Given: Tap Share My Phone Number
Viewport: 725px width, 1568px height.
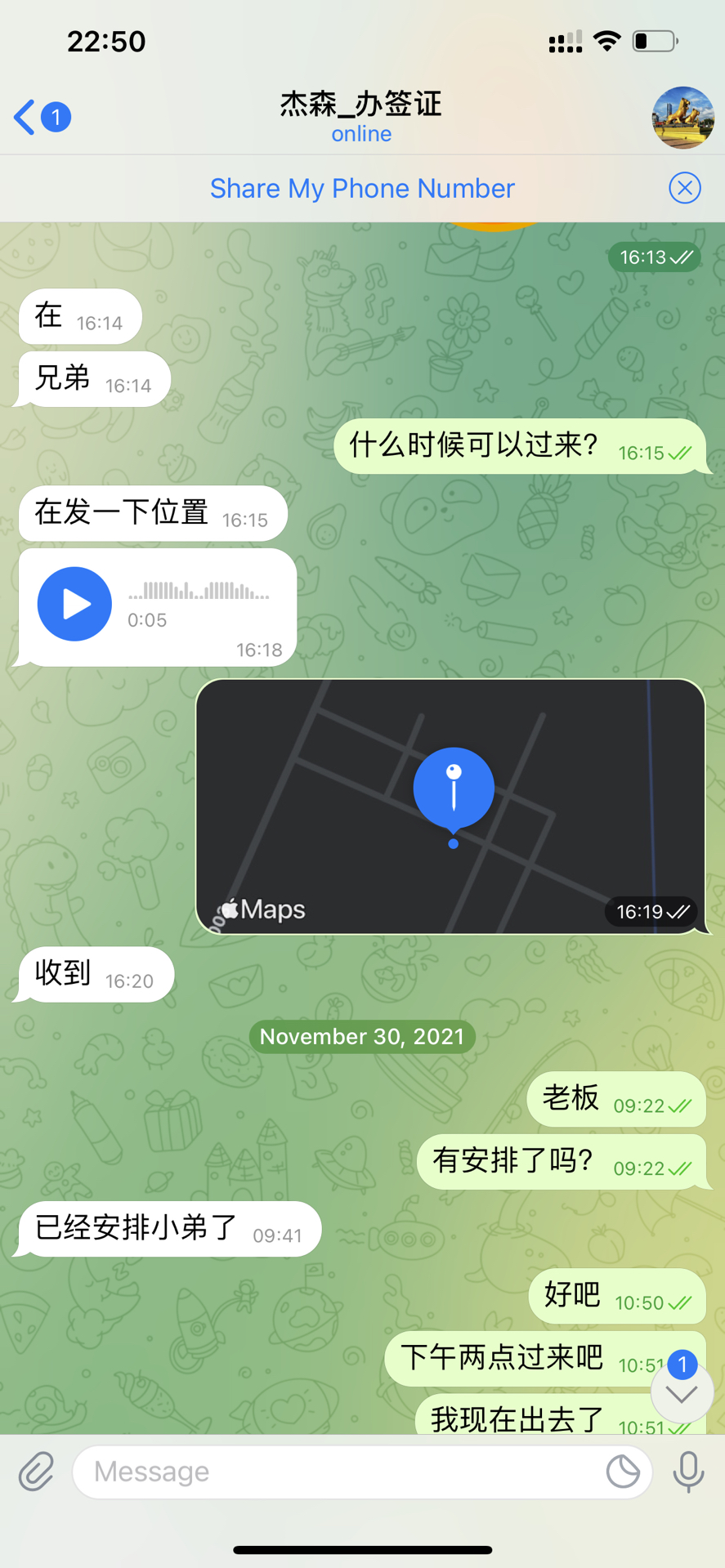Looking at the screenshot, I should [x=362, y=189].
